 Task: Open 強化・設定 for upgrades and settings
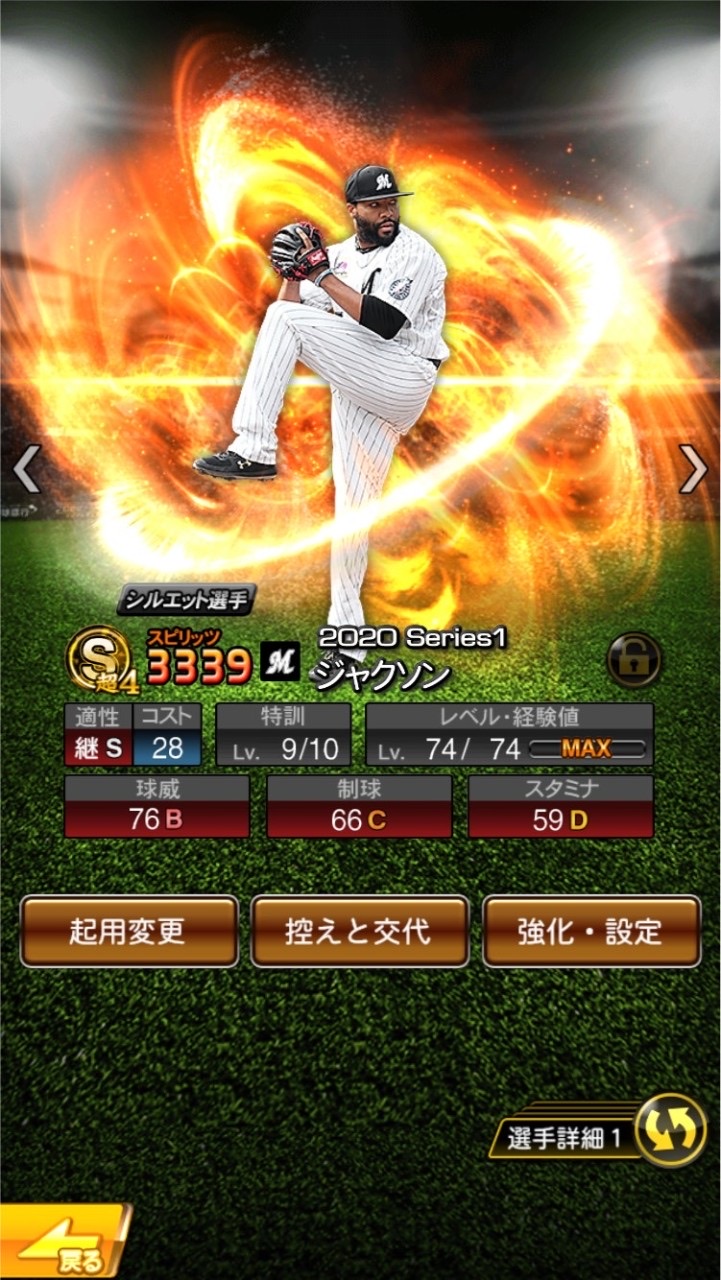click(591, 931)
